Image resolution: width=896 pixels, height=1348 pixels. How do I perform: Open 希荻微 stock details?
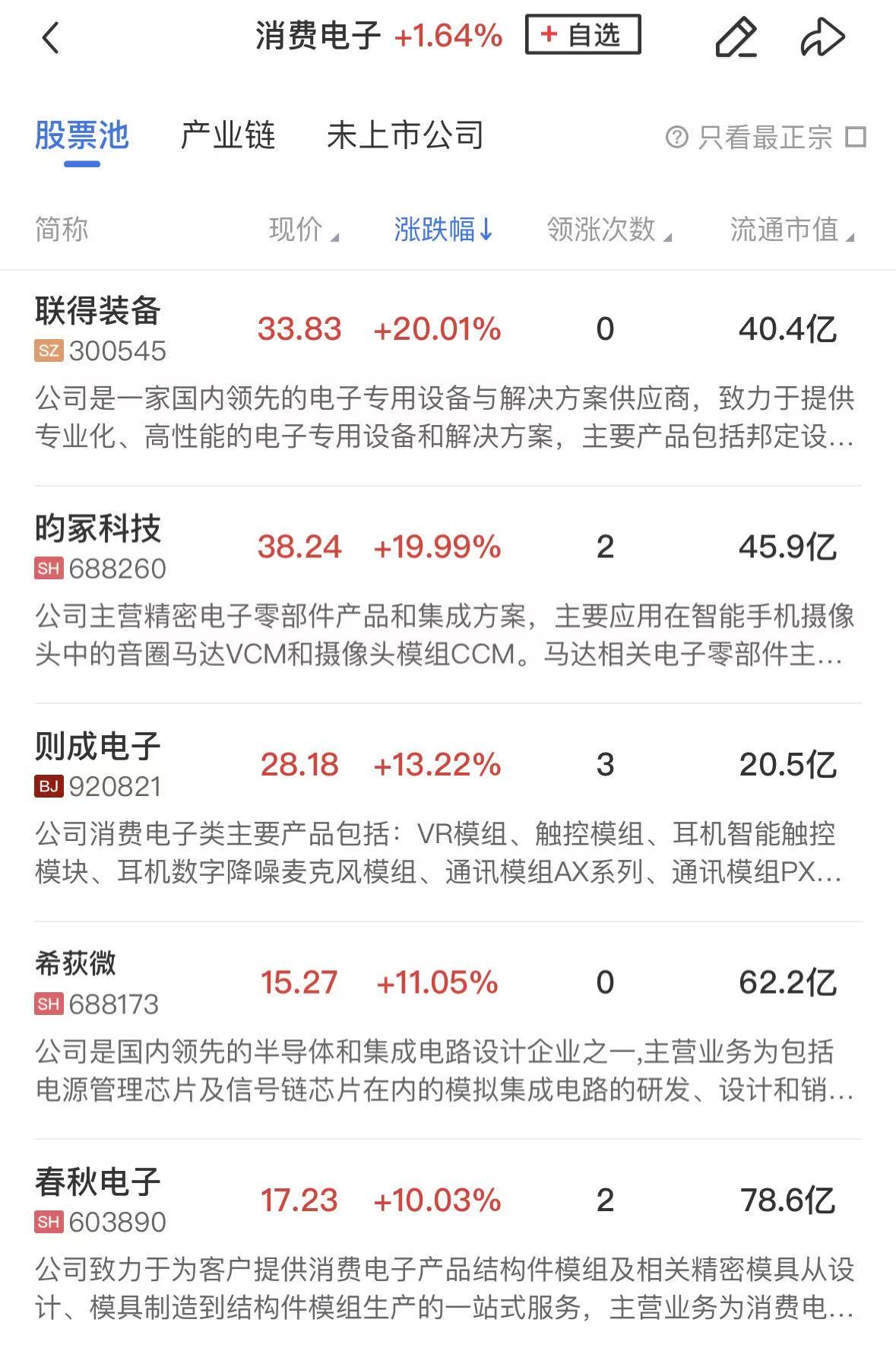76,963
